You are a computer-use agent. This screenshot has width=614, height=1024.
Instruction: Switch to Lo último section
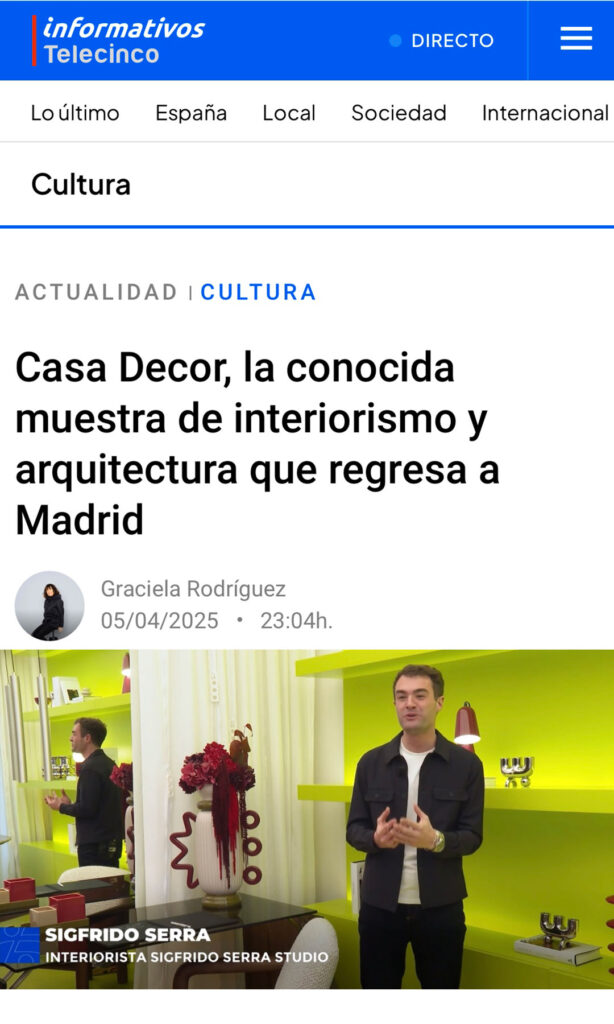pos(75,113)
